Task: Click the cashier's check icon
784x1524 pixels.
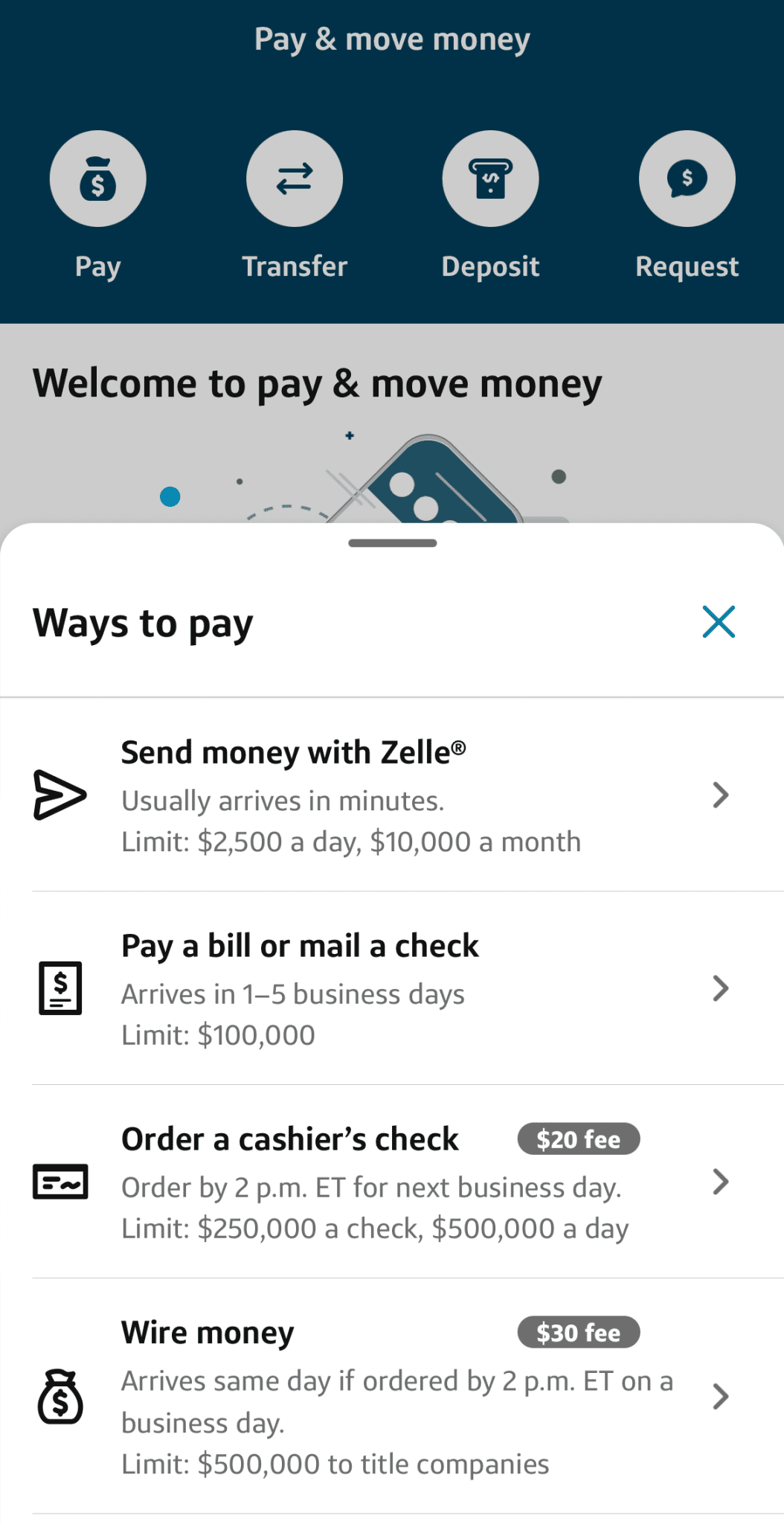Action: tap(60, 1181)
